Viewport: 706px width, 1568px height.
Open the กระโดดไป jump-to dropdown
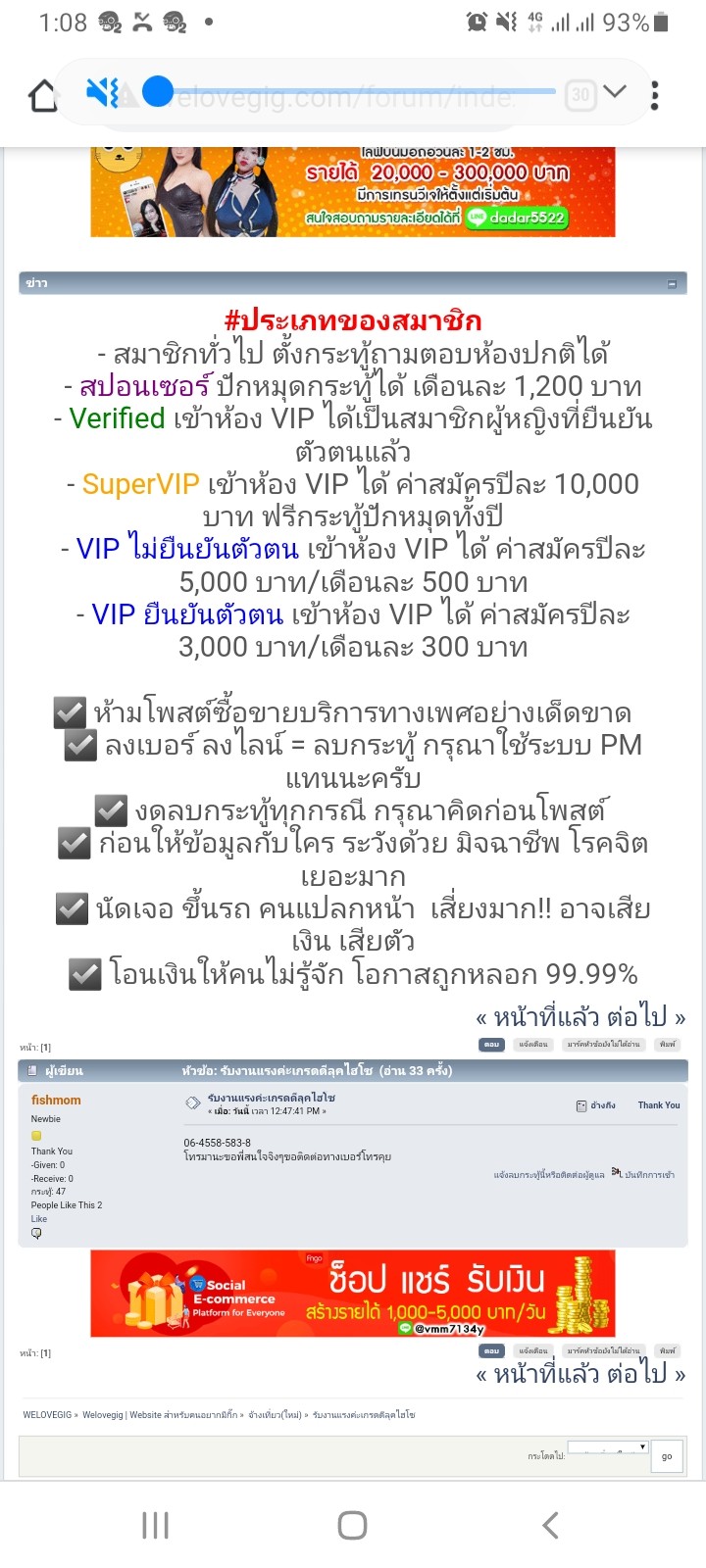pos(608,1447)
